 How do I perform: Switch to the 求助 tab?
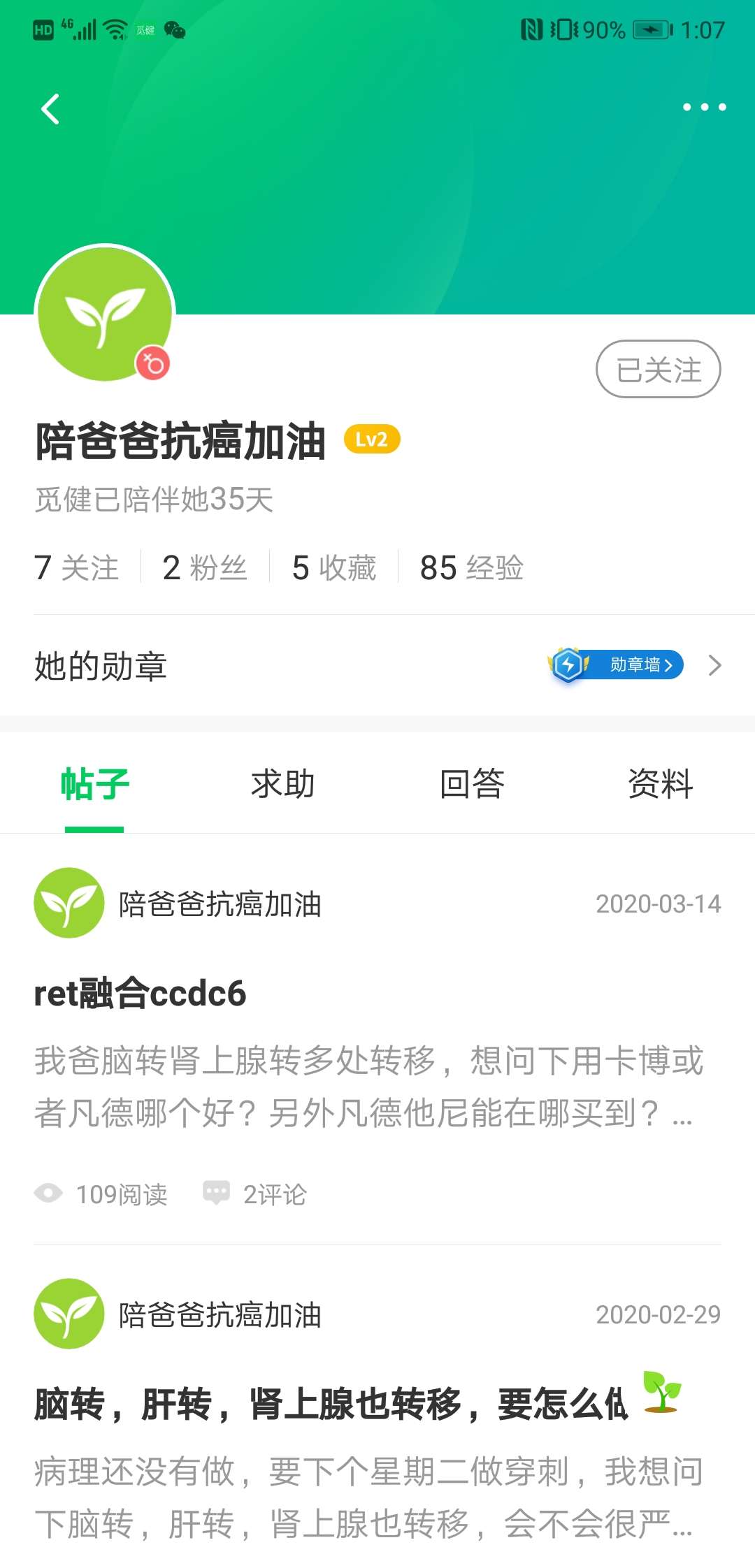[282, 784]
